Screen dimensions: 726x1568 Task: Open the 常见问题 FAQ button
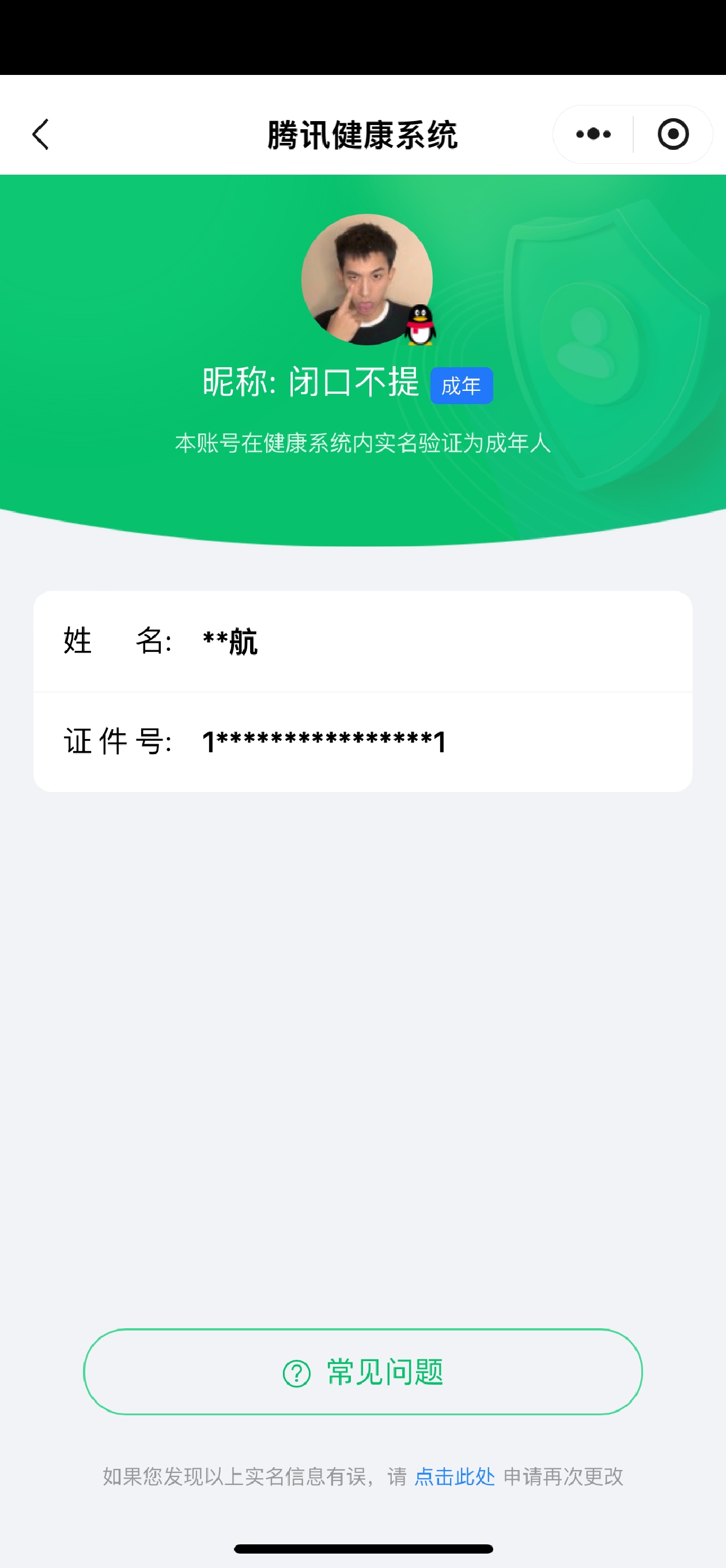(x=362, y=1372)
